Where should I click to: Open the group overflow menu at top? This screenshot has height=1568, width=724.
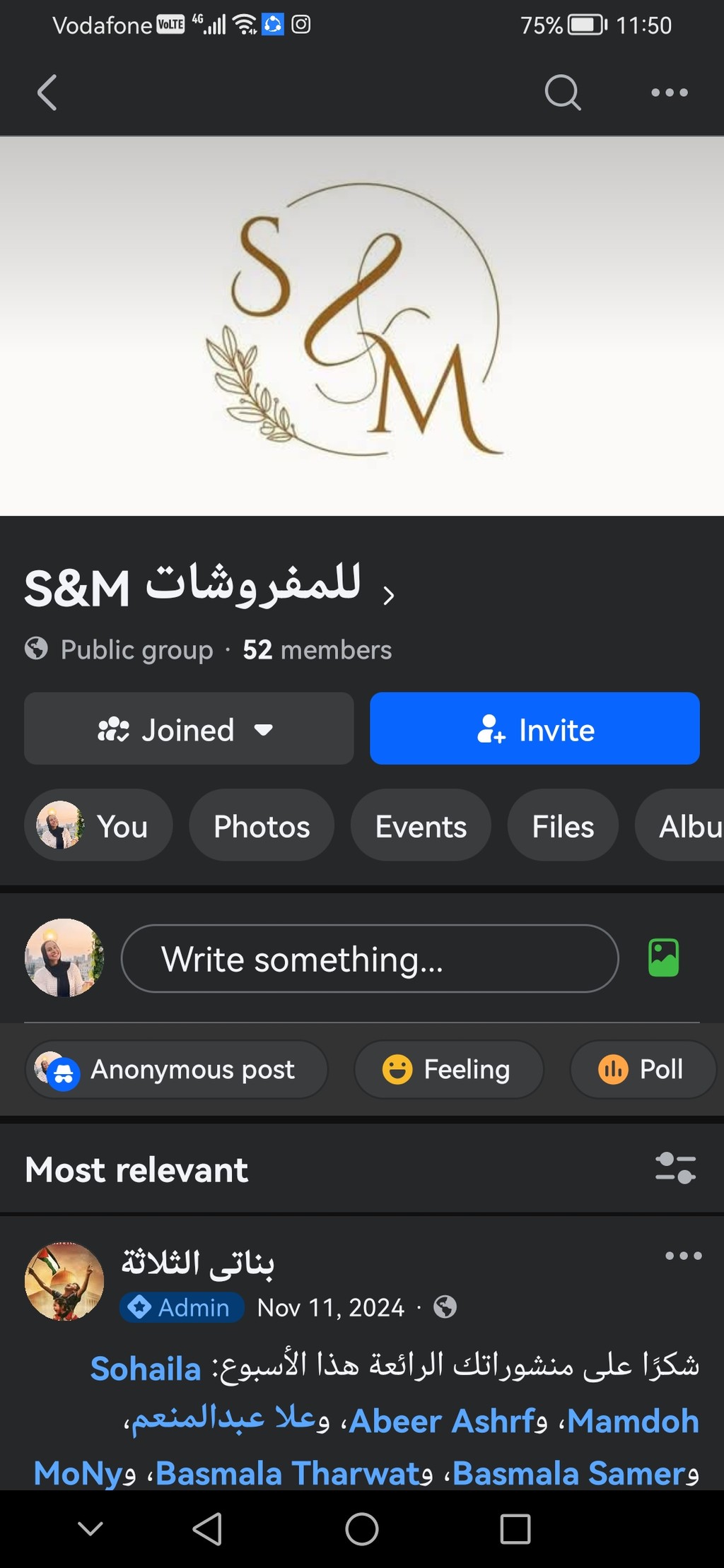(x=669, y=93)
